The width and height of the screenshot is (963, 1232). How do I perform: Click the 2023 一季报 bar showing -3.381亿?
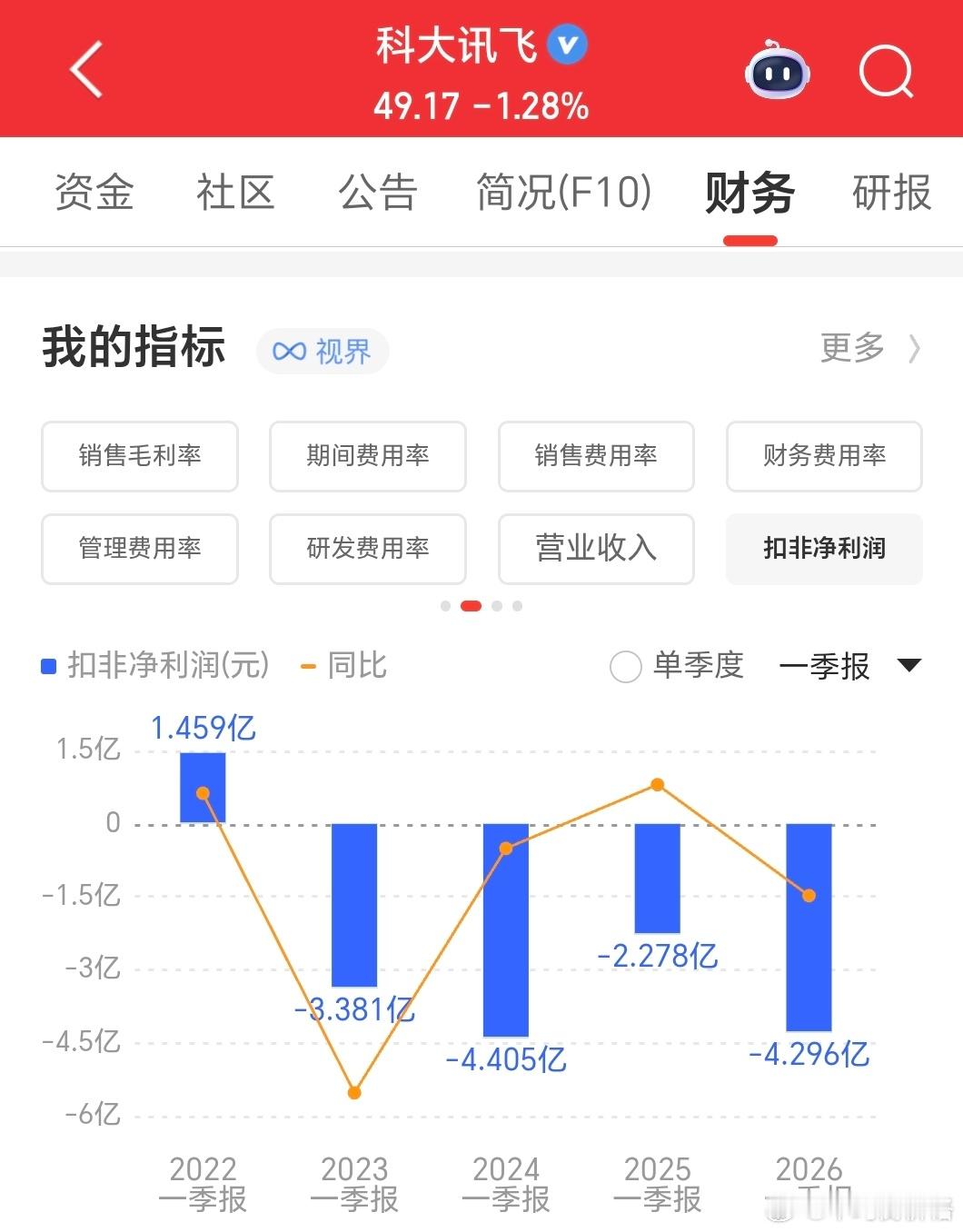pyautogui.click(x=354, y=904)
